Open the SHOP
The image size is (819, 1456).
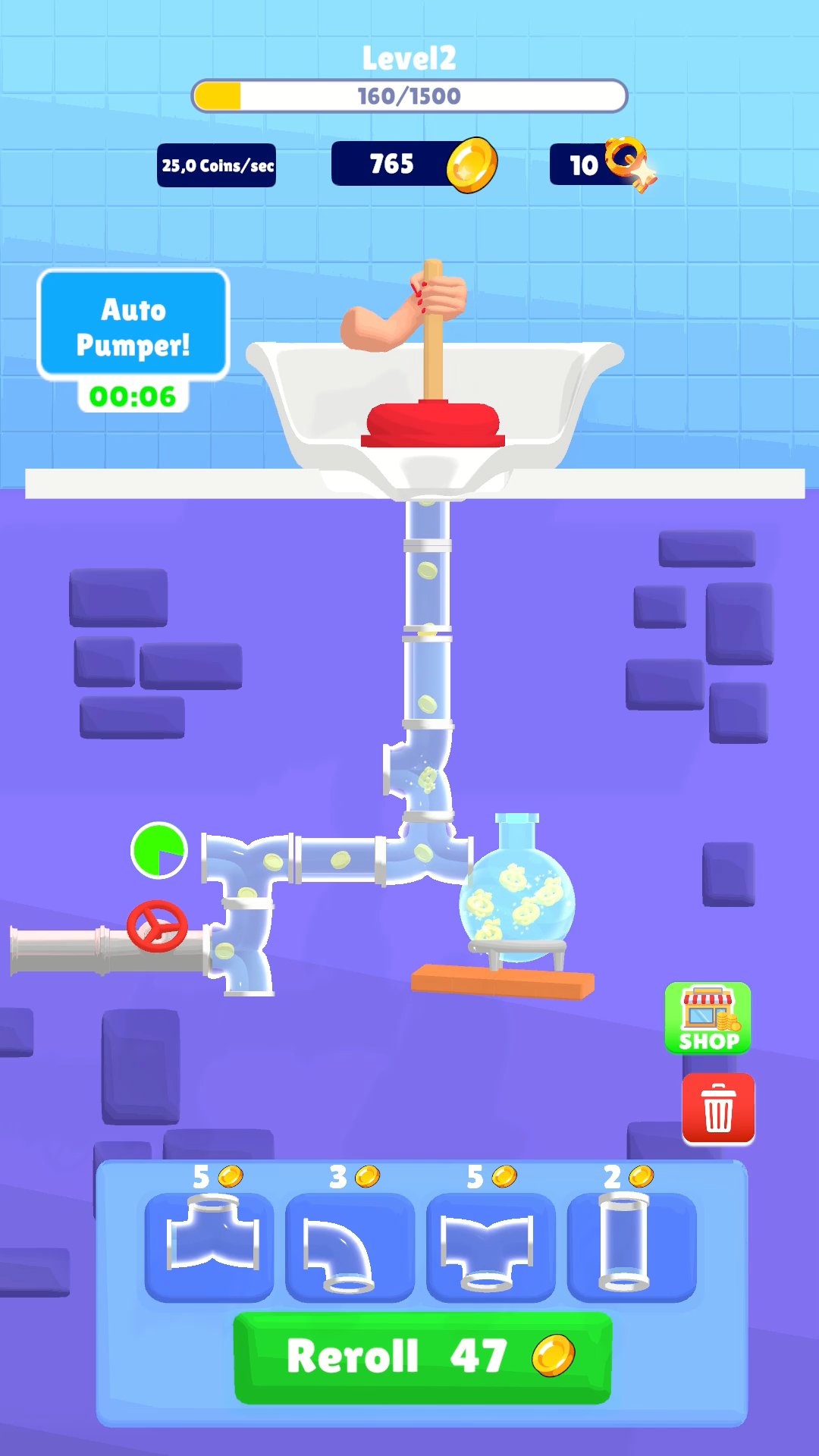pos(708,1018)
